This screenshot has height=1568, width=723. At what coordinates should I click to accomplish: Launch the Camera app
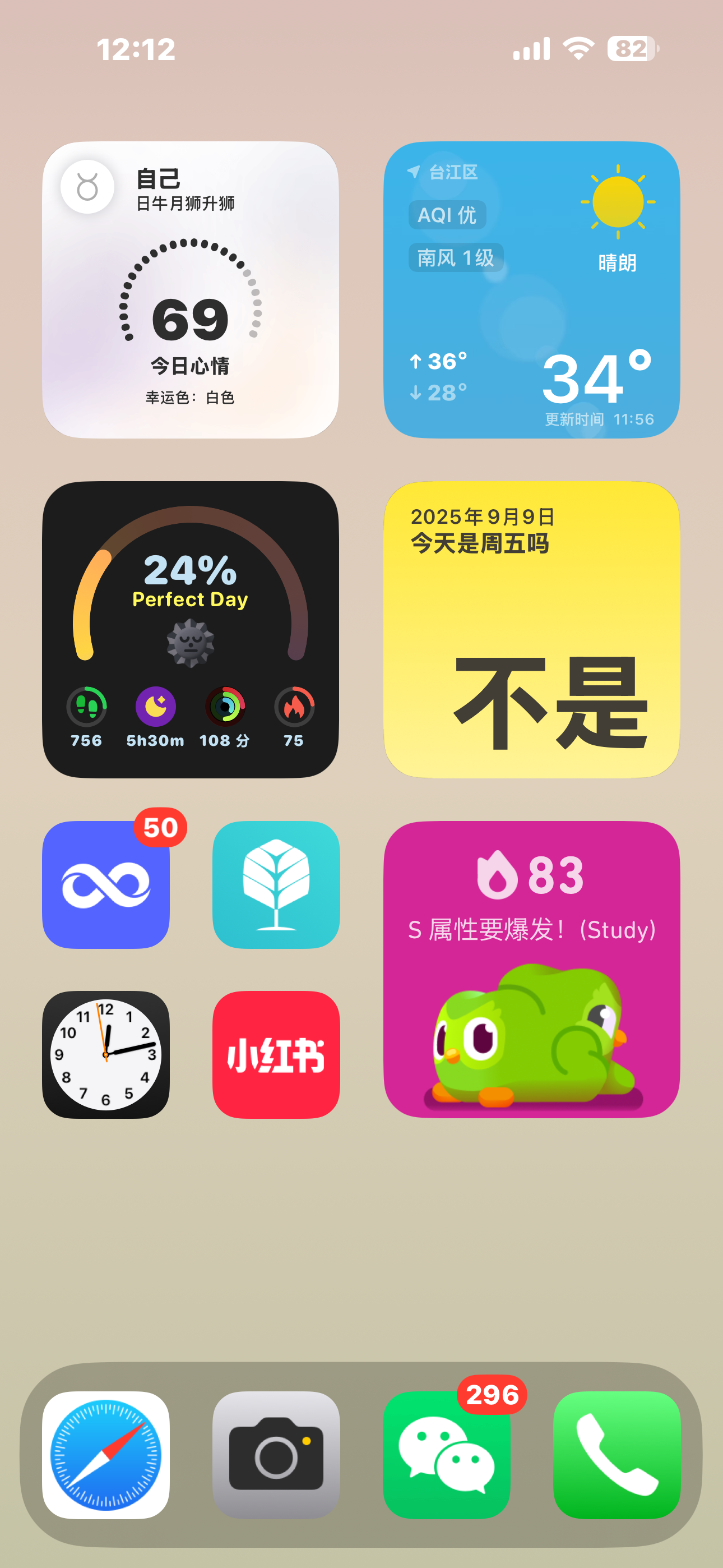tap(276, 1455)
